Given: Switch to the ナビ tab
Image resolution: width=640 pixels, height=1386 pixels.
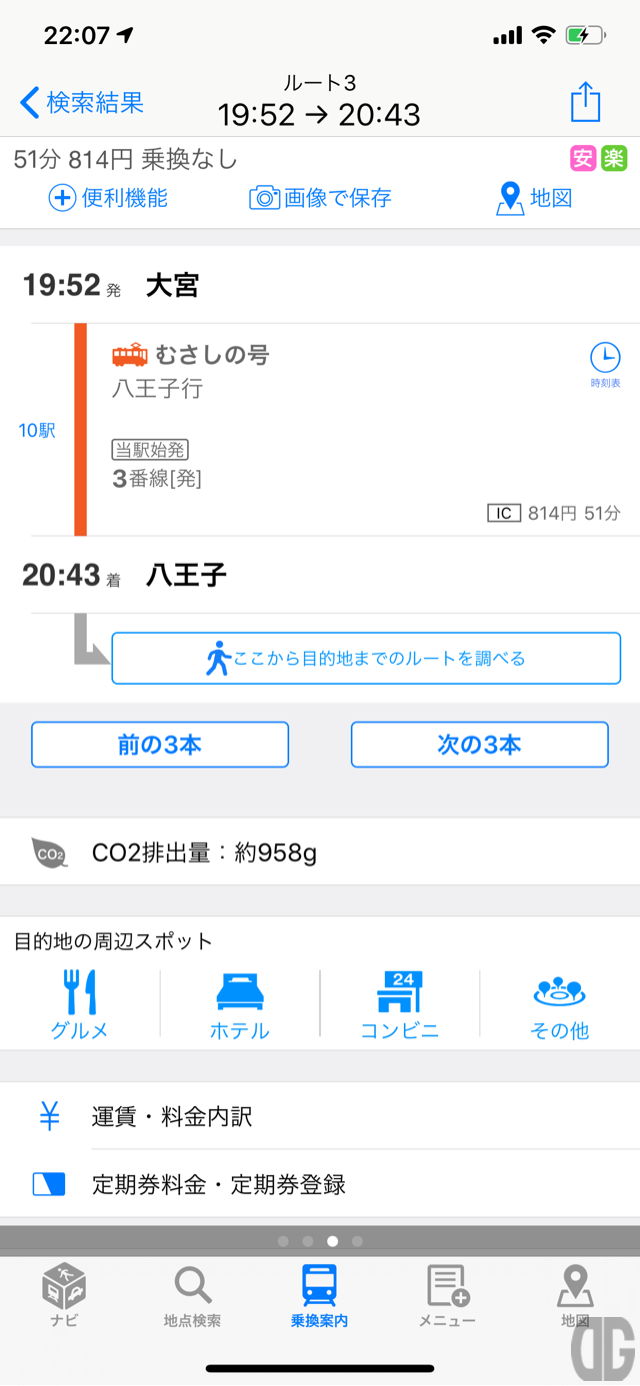Looking at the screenshot, I should click(64, 1294).
